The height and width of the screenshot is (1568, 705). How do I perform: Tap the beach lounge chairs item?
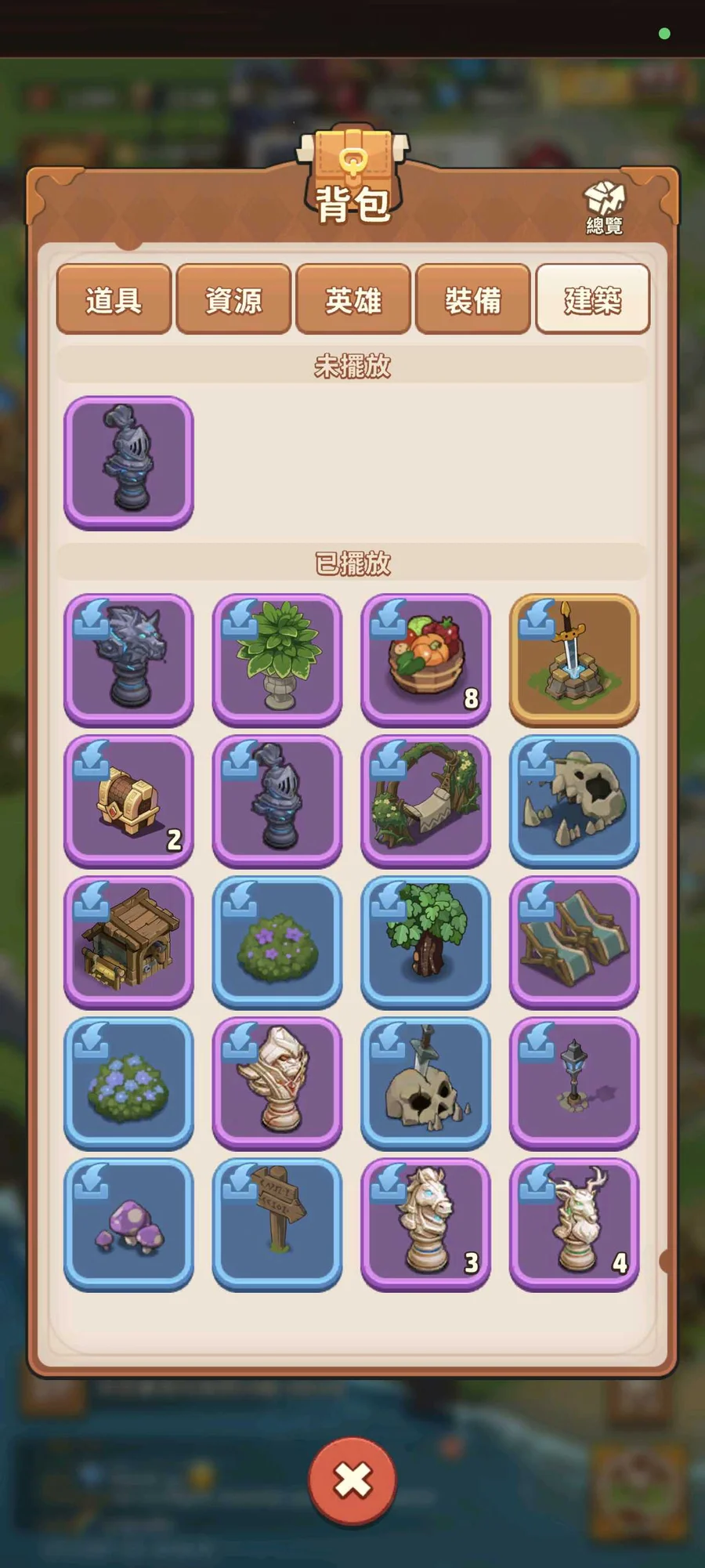574,942
